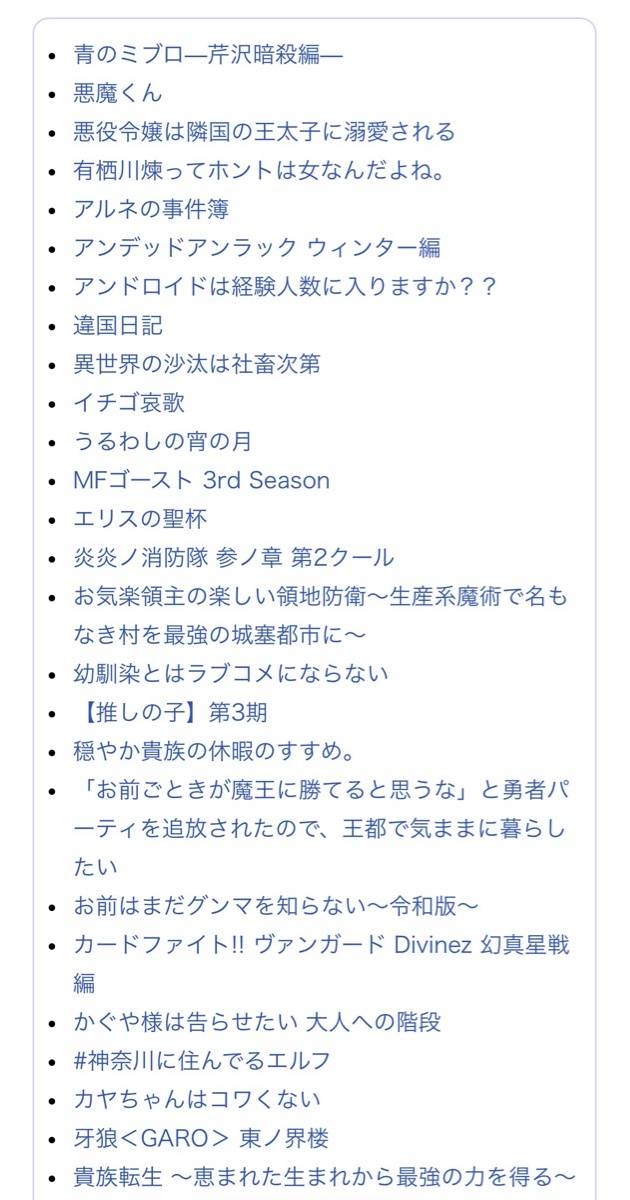
Task: Tap the 悪魔くん link
Action: click(x=118, y=93)
